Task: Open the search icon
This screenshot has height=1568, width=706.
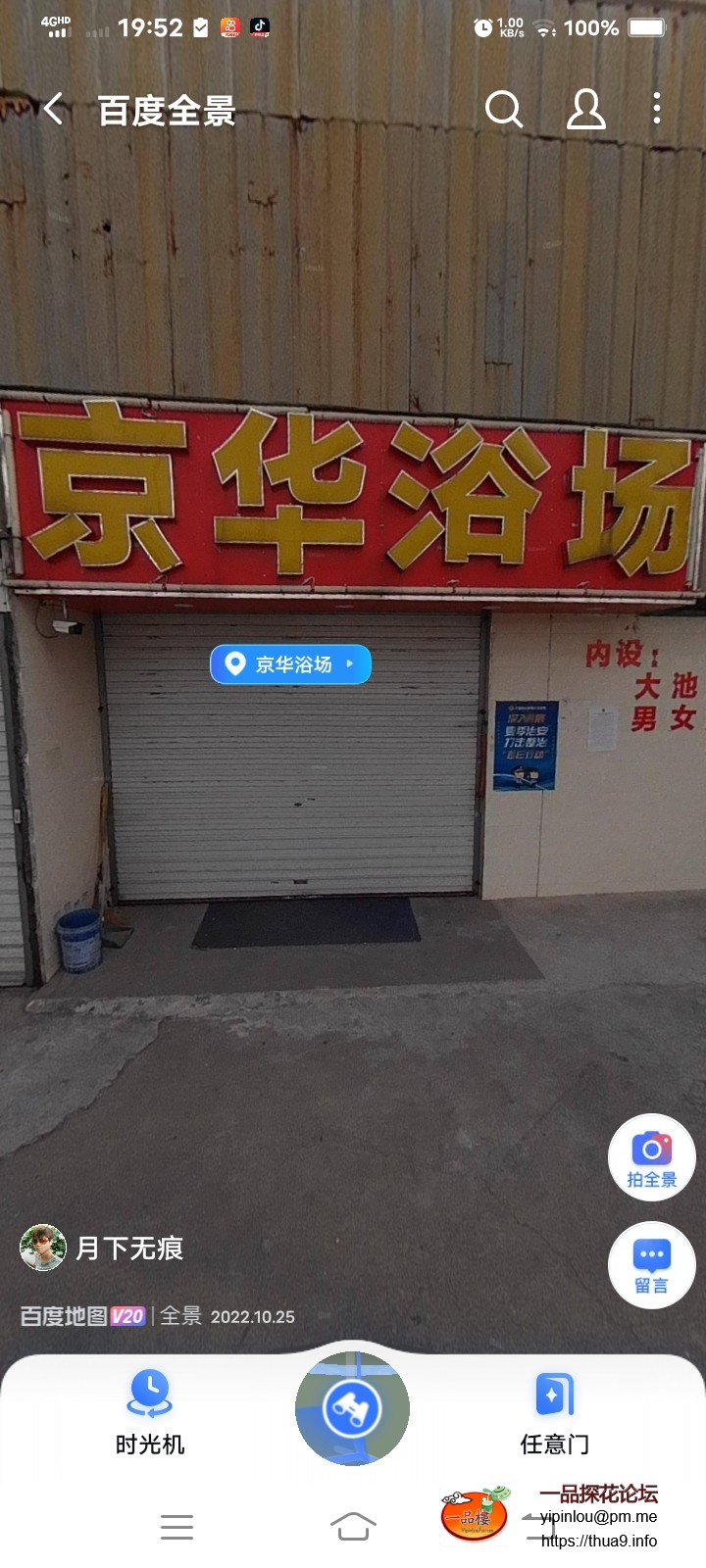Action: (504, 109)
